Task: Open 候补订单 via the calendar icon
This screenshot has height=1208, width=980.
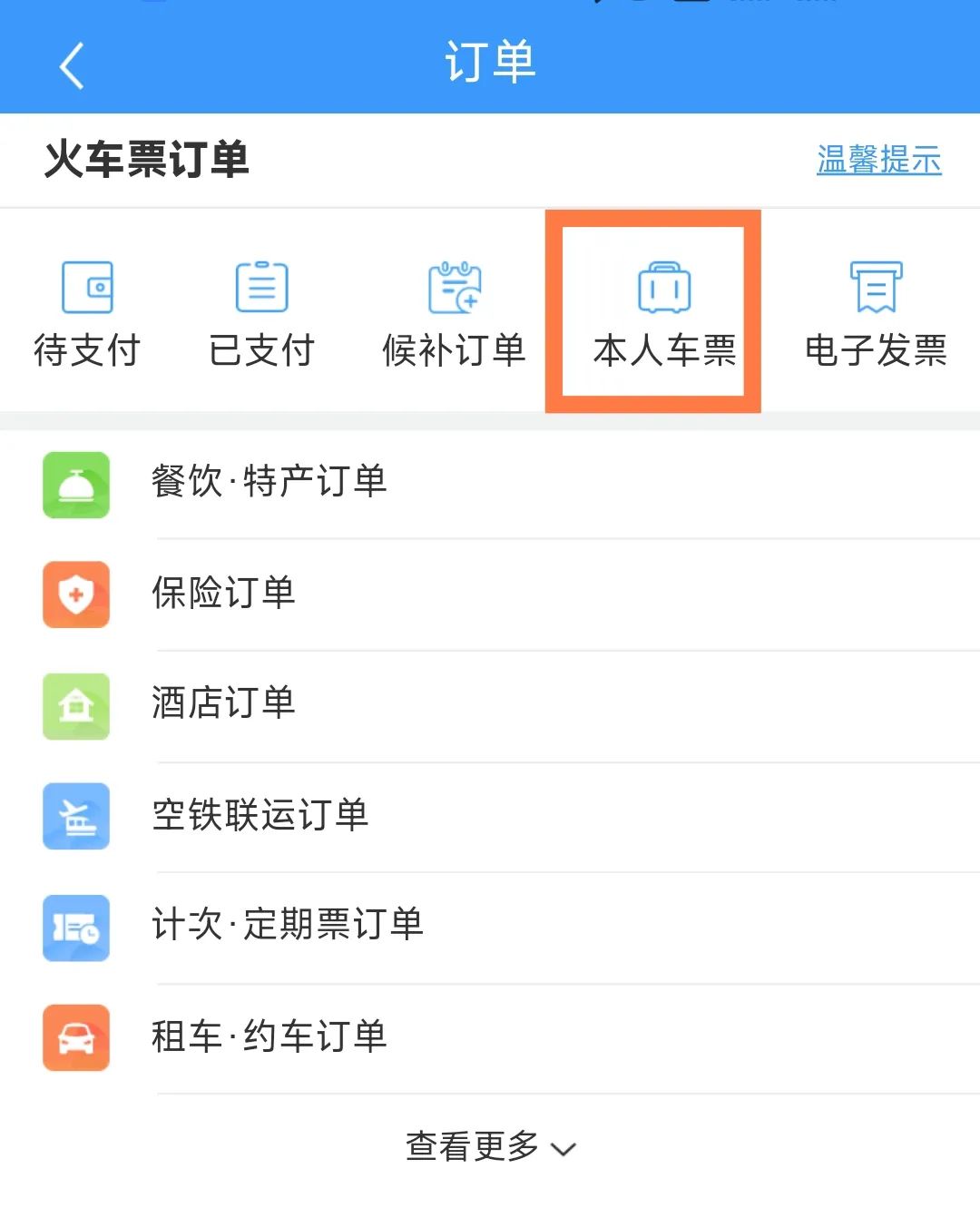Action: click(455, 289)
